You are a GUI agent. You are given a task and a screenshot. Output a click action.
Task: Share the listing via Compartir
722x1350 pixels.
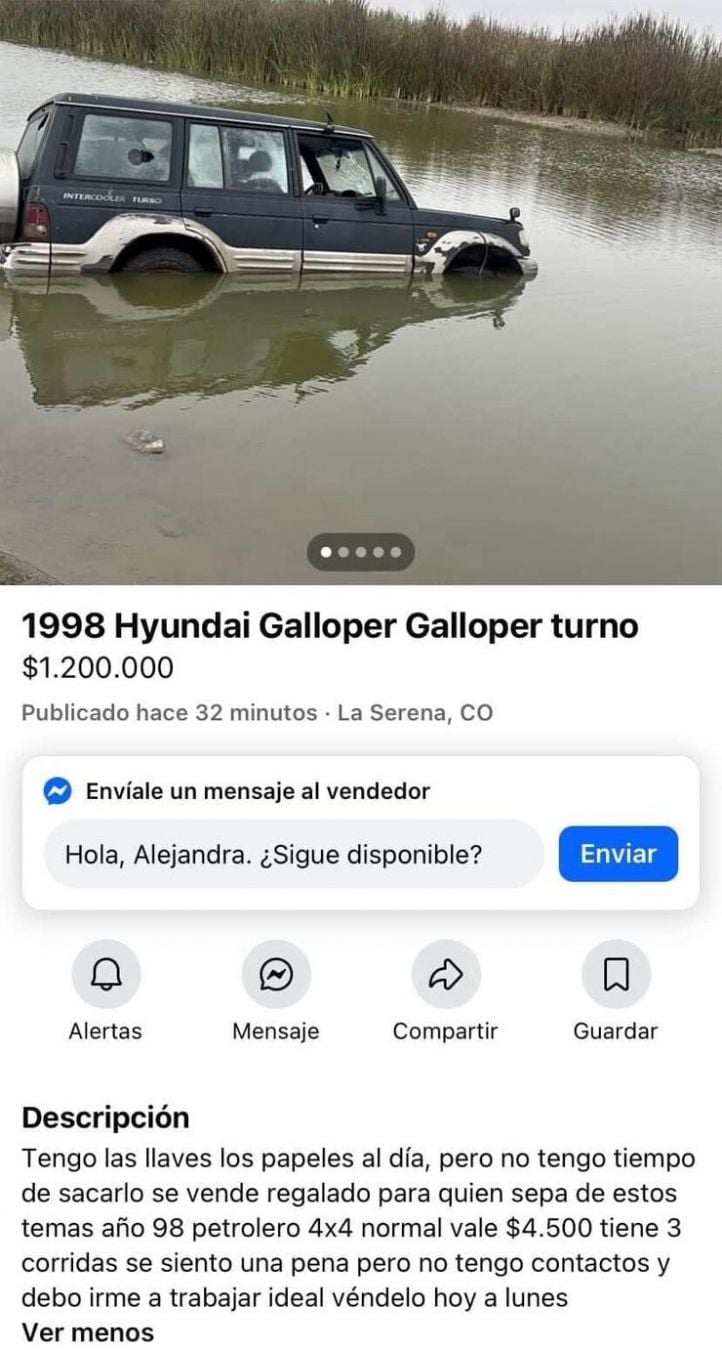(446, 975)
